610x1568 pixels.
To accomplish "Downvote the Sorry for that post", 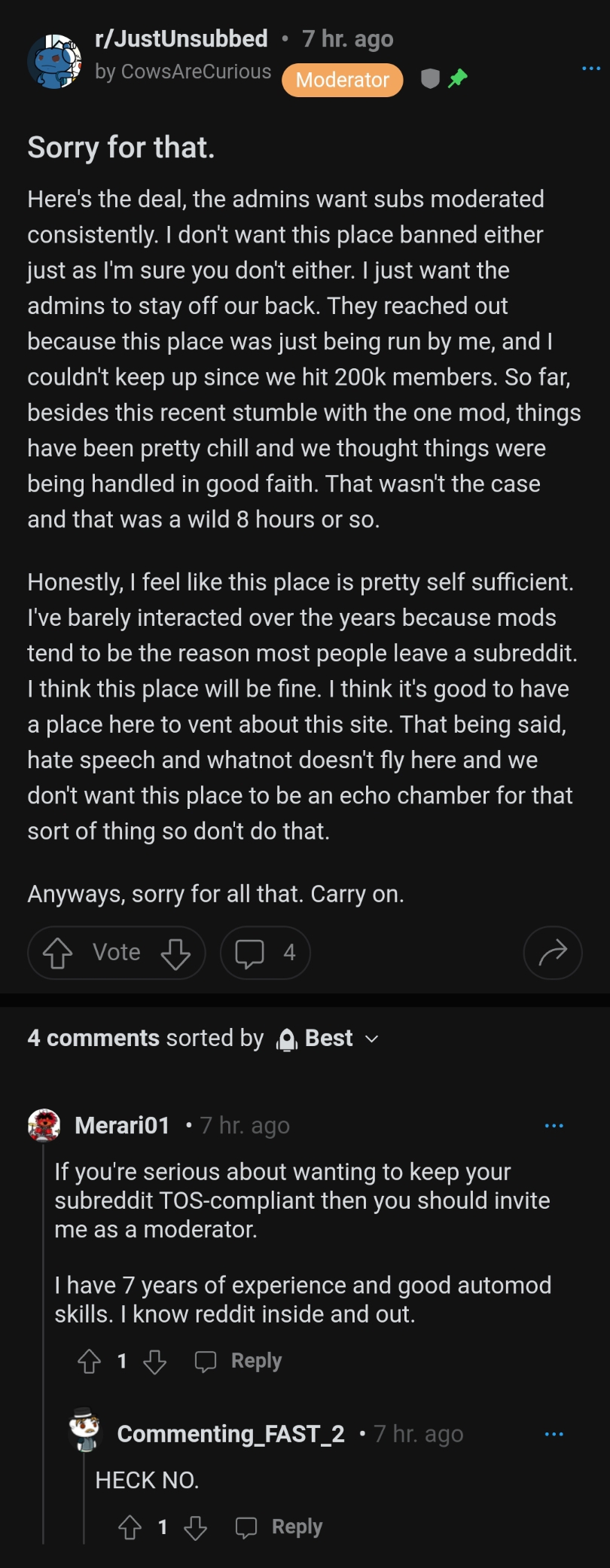I will (x=175, y=953).
